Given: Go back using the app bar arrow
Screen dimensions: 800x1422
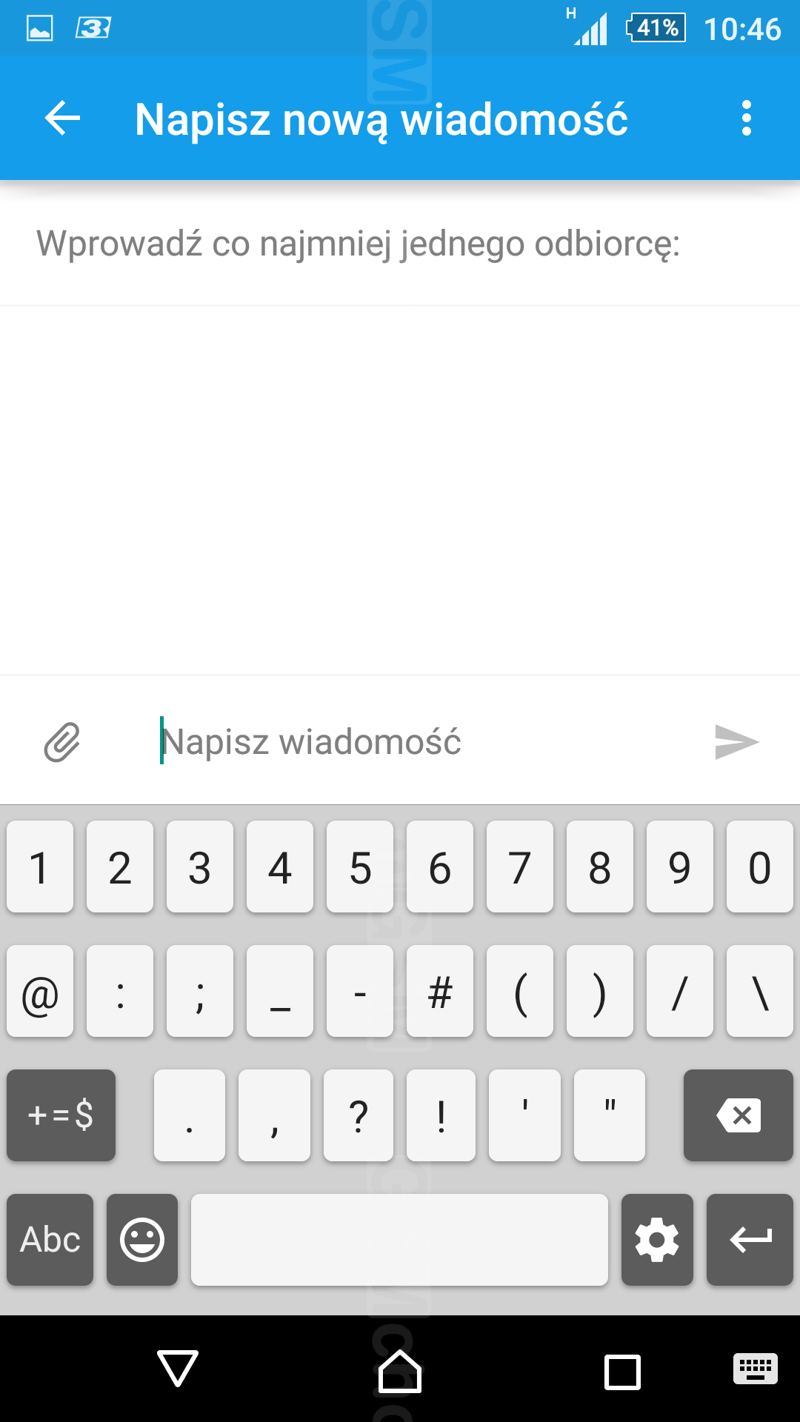Looking at the screenshot, I should tap(62, 119).
